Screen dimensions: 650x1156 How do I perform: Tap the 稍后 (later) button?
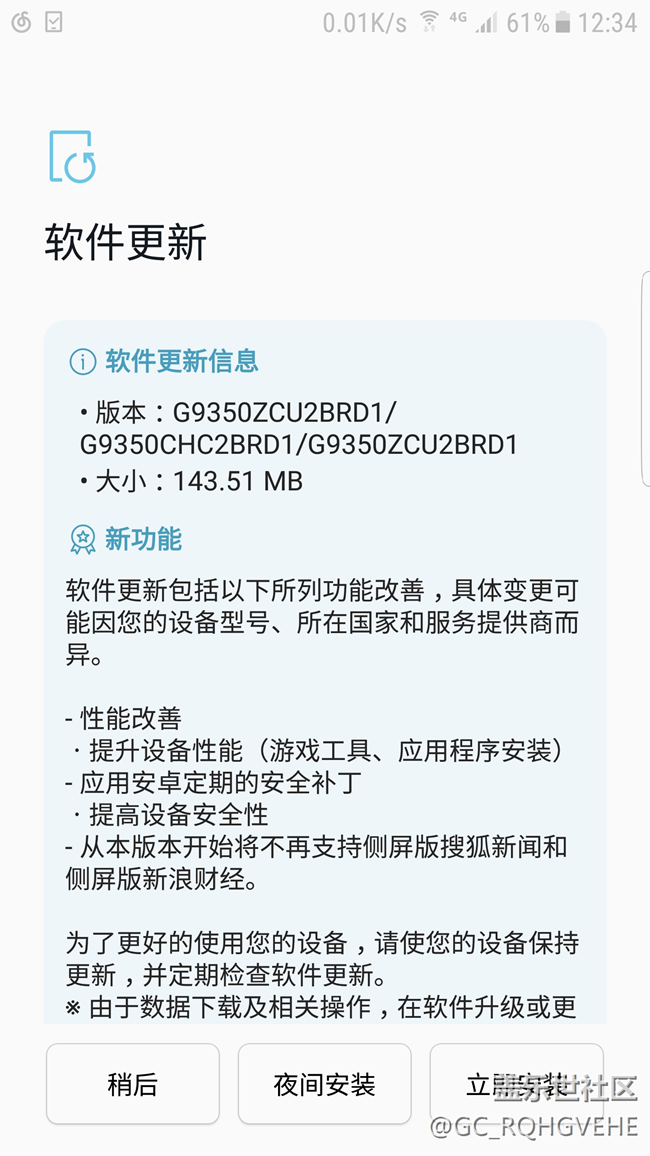133,1084
